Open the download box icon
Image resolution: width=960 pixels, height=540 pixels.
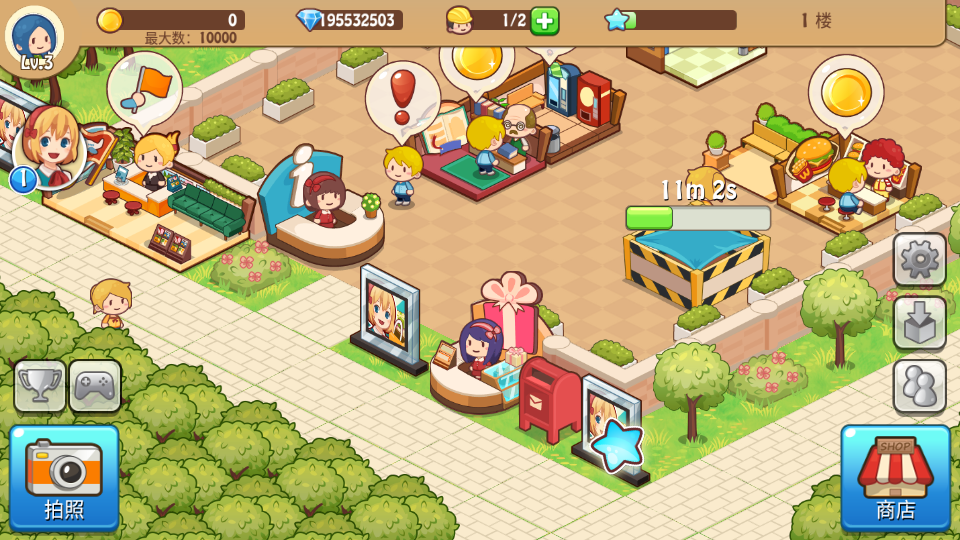[x=919, y=323]
